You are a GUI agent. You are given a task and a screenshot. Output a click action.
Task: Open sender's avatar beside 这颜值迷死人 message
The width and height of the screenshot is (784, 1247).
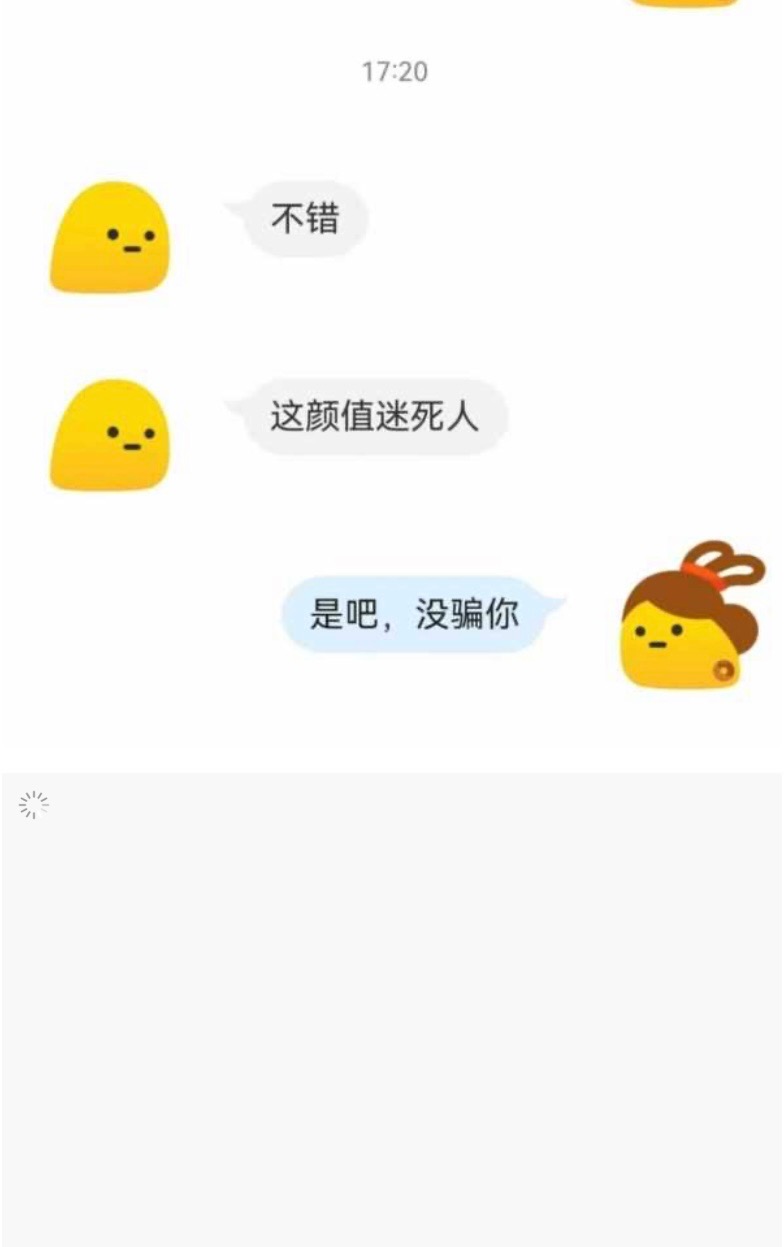pos(110,436)
